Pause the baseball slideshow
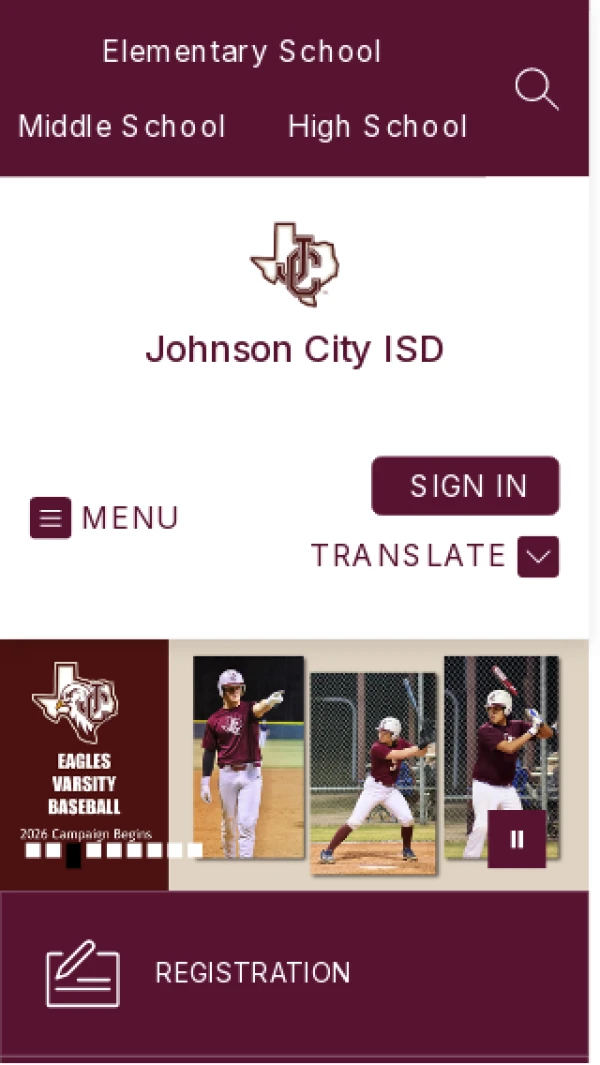 (517, 839)
